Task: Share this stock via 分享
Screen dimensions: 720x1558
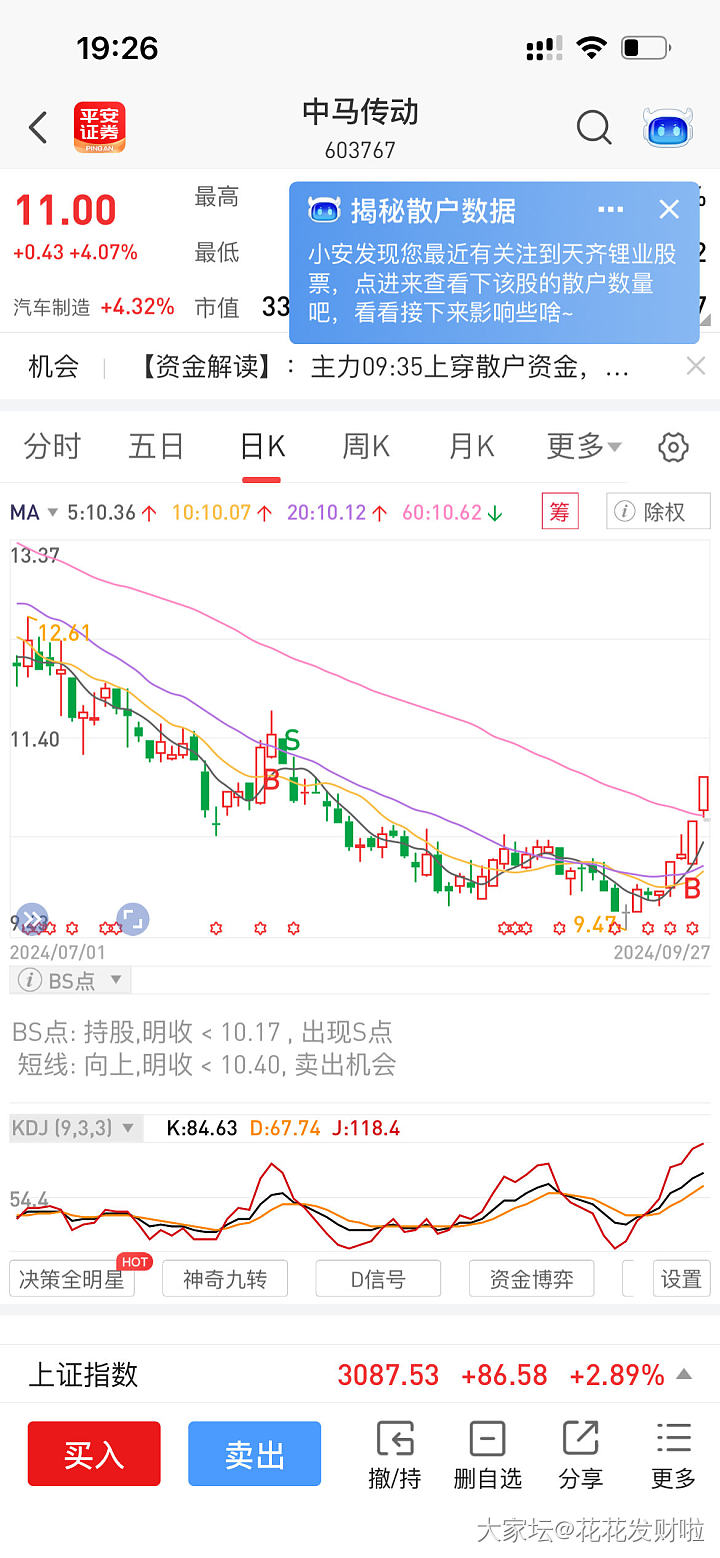Action: [x=580, y=1454]
